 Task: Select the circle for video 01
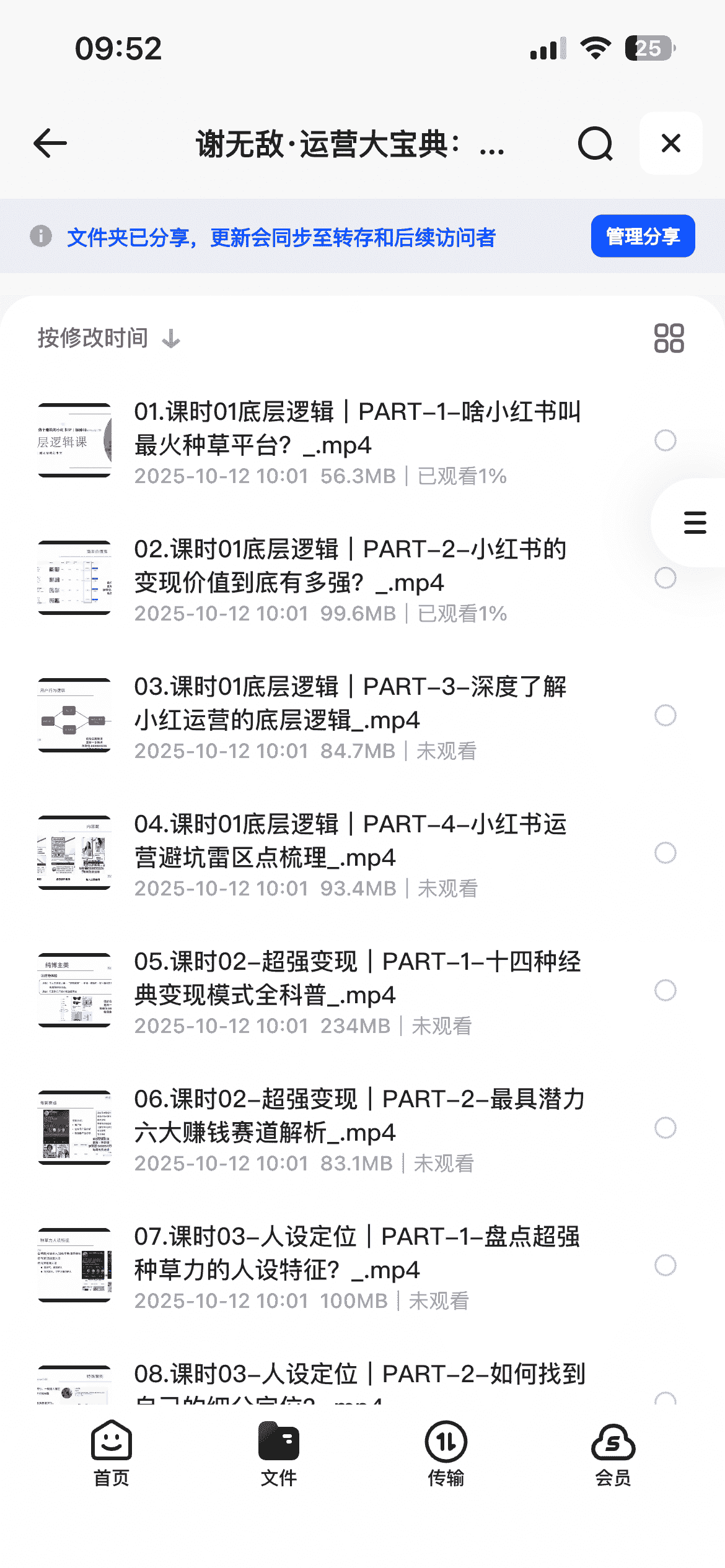tap(665, 440)
